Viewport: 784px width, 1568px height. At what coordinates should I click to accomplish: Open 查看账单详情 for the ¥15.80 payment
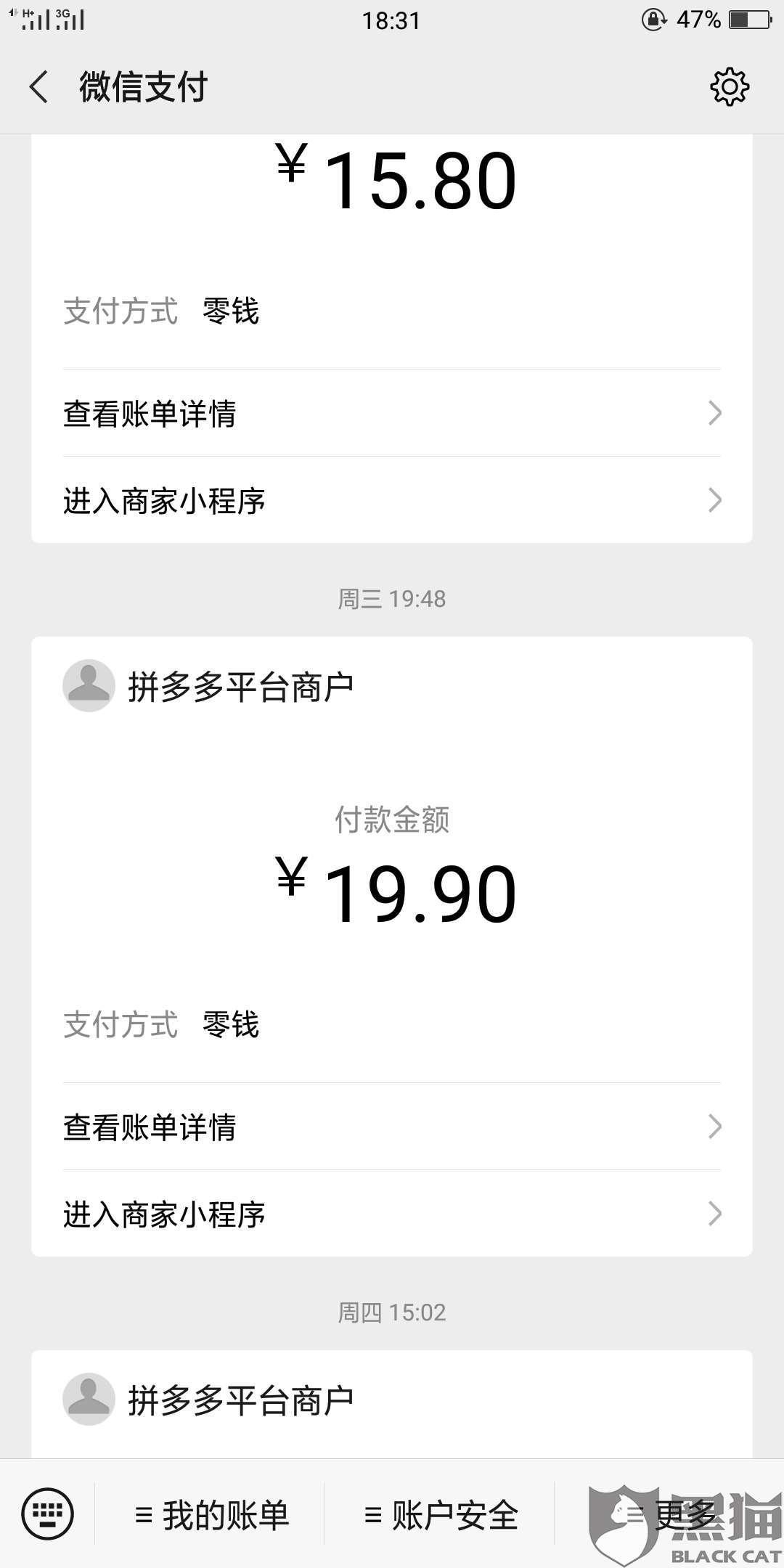point(392,413)
